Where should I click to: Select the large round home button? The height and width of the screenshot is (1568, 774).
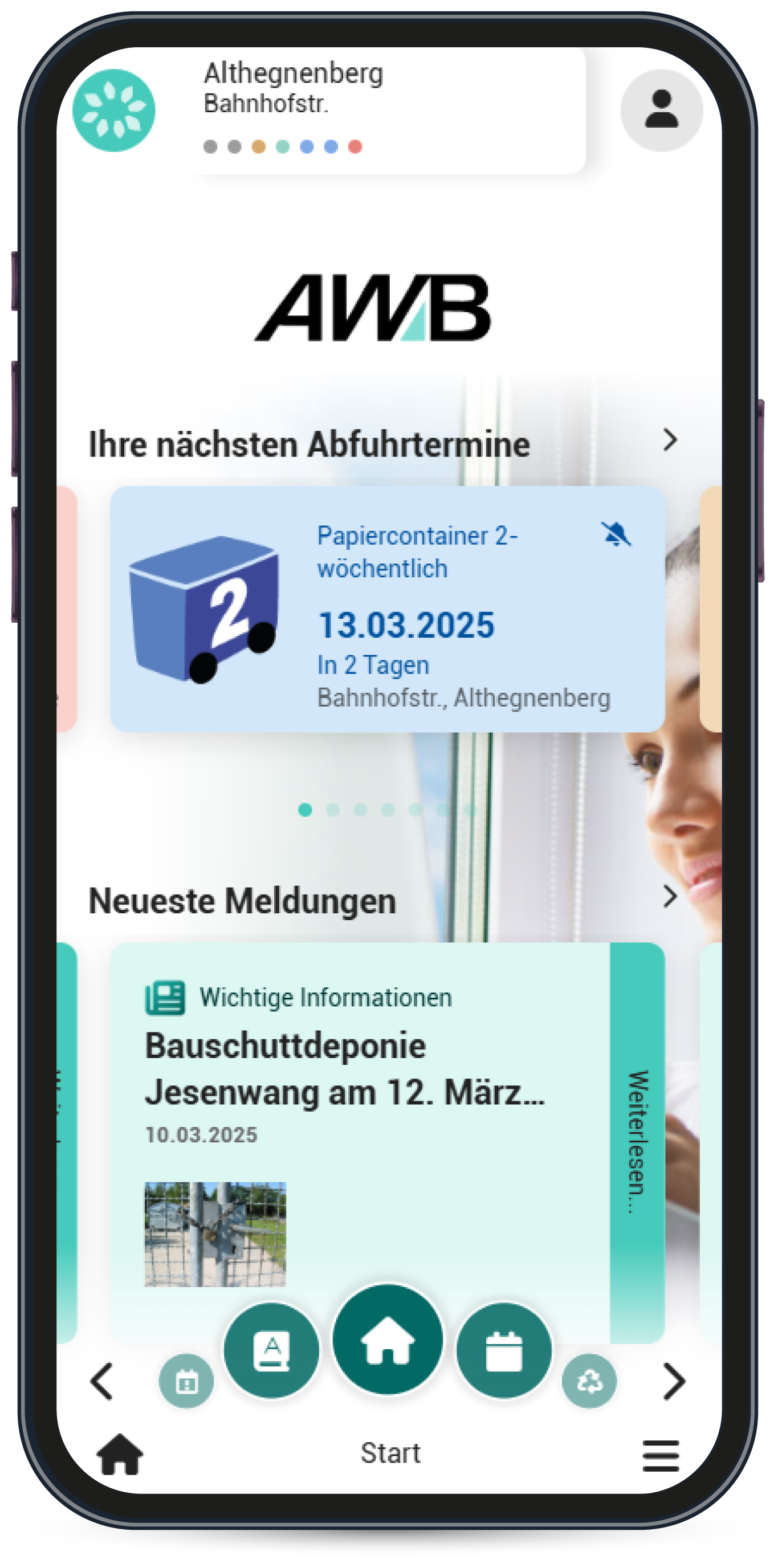[x=388, y=1339]
